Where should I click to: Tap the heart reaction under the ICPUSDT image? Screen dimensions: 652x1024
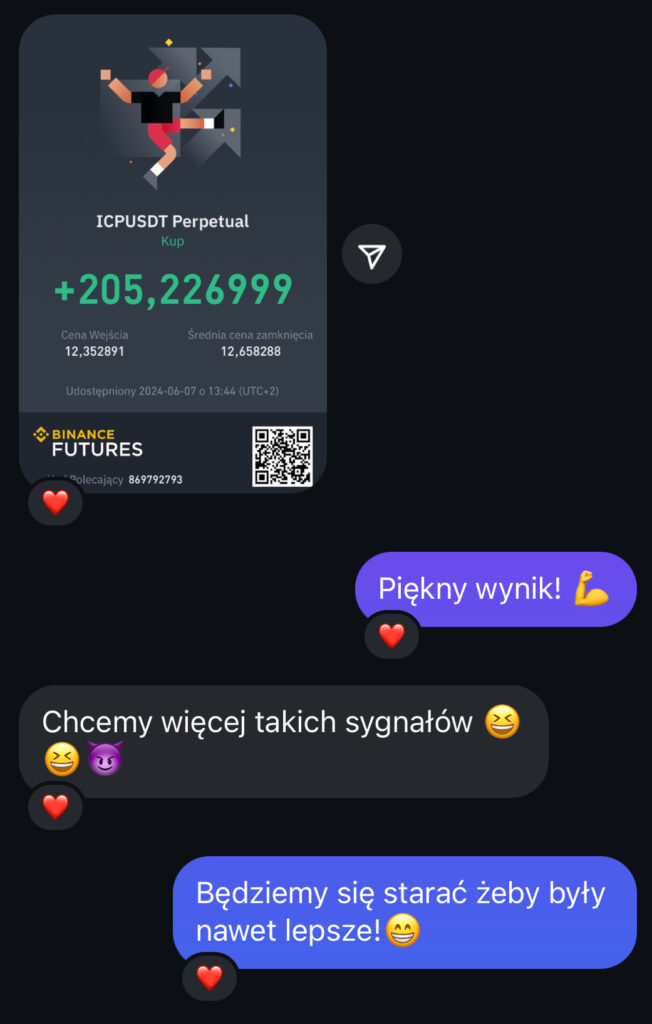(55, 501)
